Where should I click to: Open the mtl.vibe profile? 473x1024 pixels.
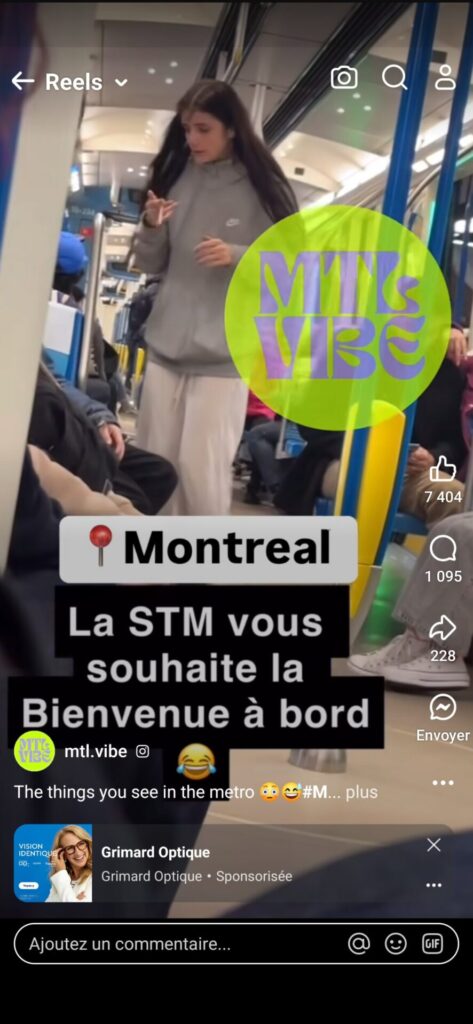[x=95, y=752]
